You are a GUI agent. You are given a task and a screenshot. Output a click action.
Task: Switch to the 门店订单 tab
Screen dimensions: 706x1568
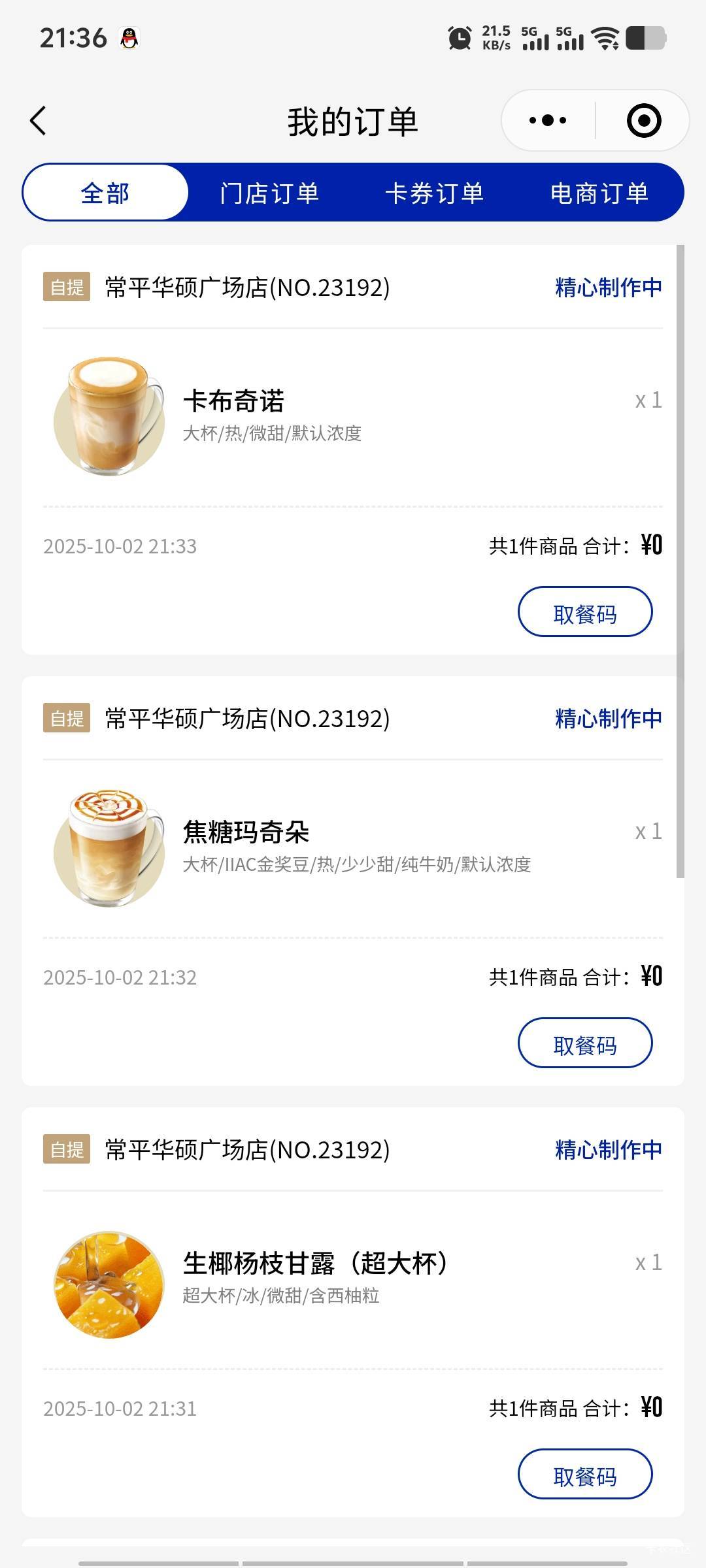(x=269, y=193)
